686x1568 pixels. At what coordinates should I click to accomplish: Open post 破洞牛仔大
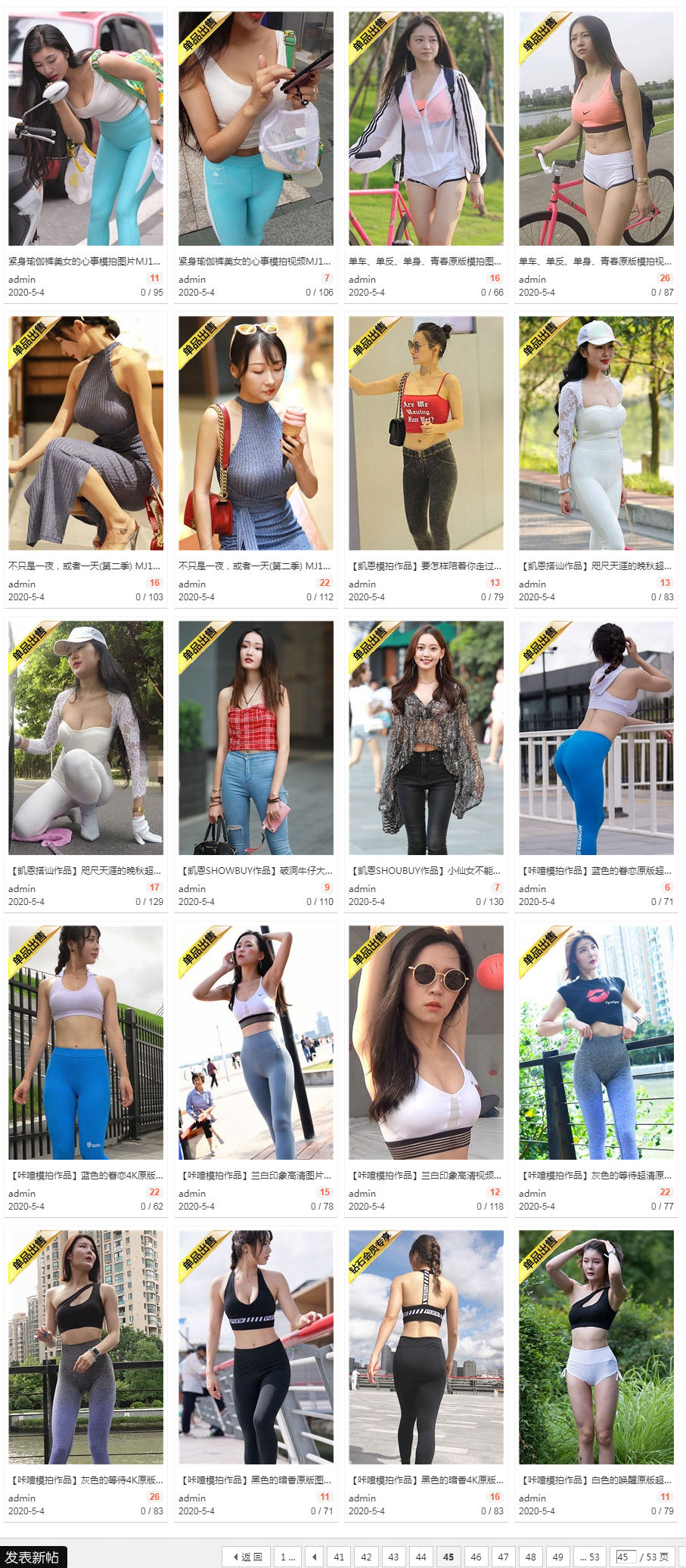click(256, 870)
